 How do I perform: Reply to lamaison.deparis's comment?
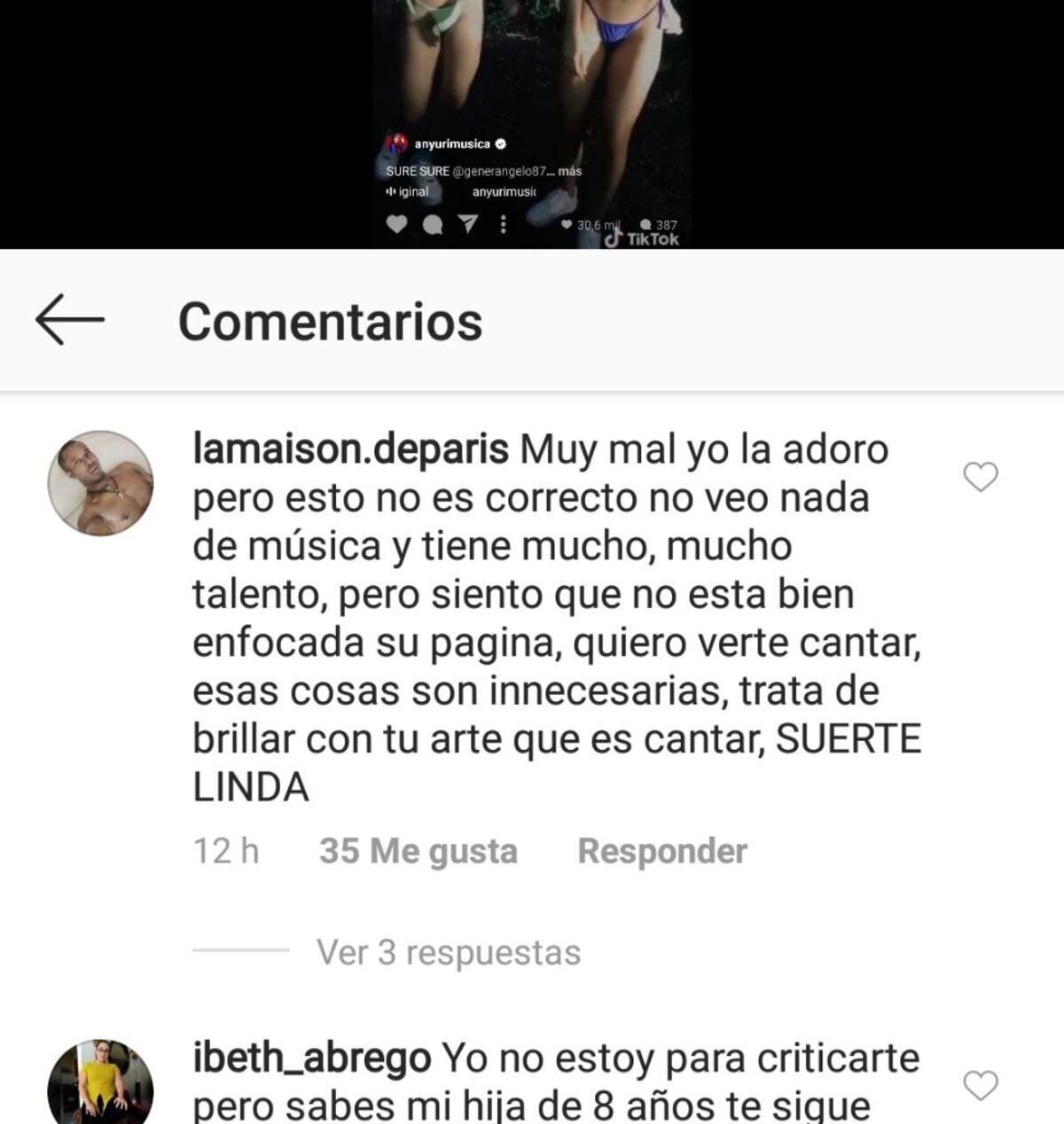(x=661, y=851)
